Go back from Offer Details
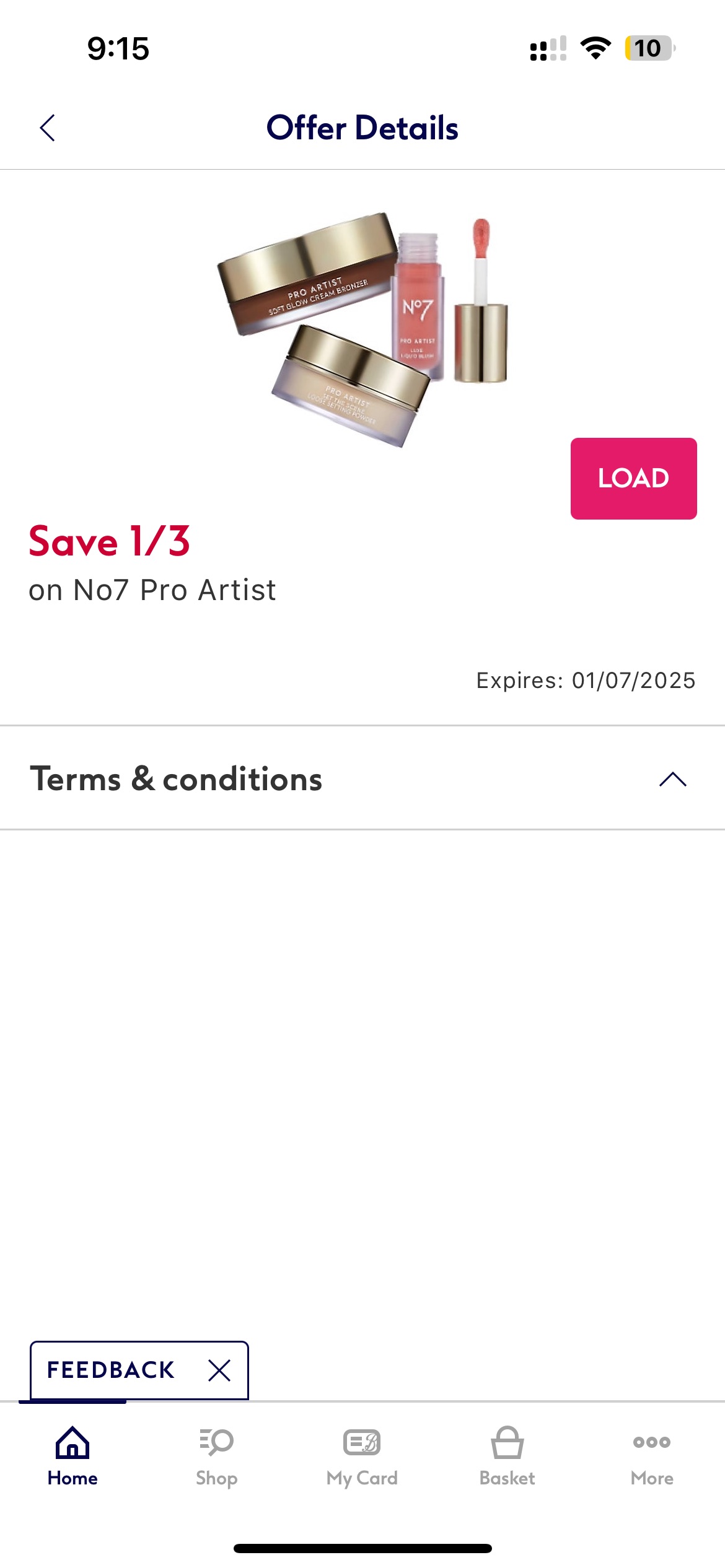 click(48, 128)
